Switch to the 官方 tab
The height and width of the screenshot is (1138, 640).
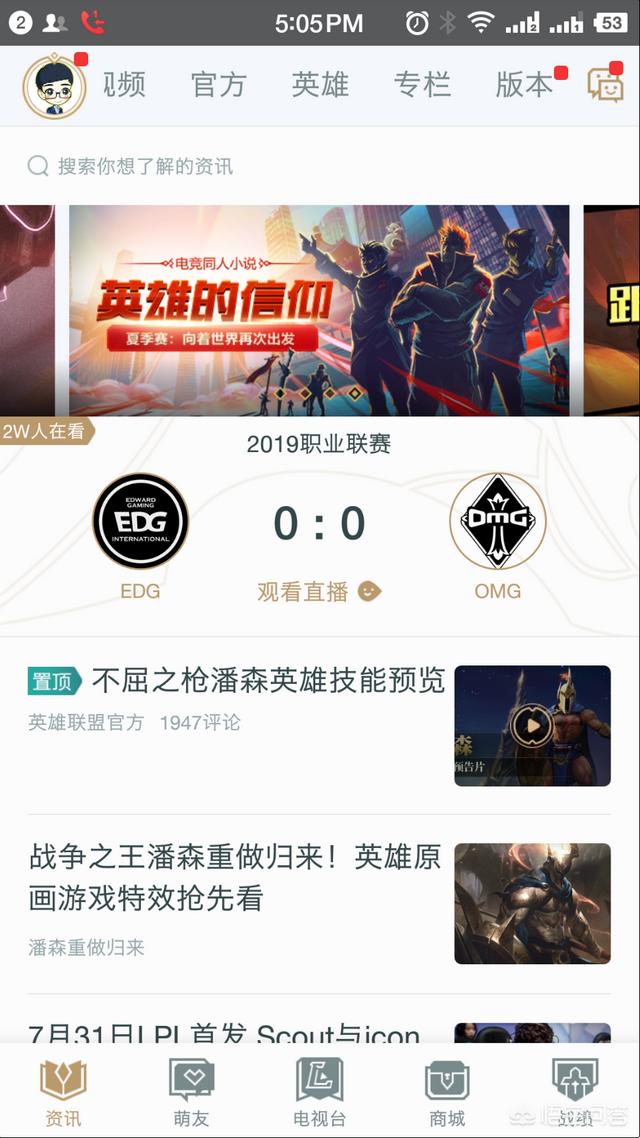[218, 85]
